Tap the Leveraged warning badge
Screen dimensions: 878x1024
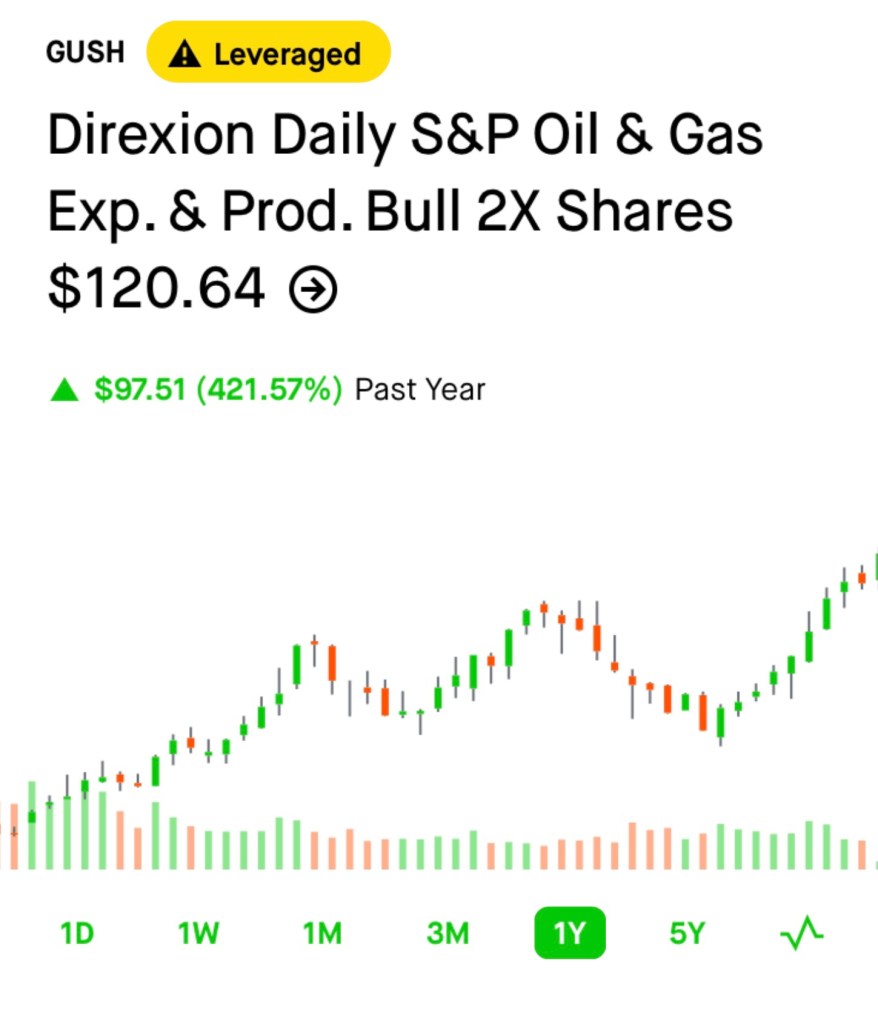click(x=268, y=52)
